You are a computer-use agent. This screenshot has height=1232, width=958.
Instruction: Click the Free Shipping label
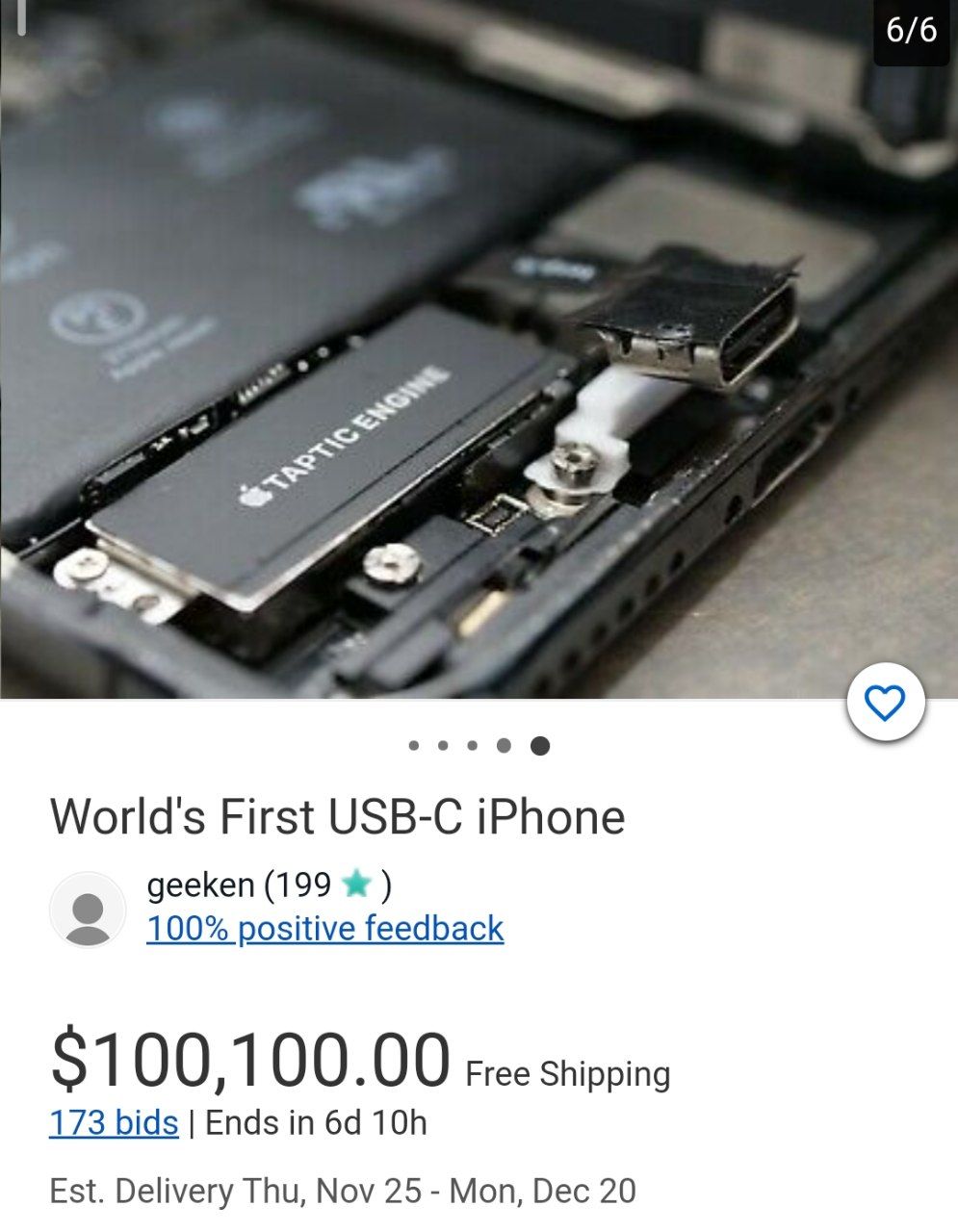click(x=566, y=1071)
